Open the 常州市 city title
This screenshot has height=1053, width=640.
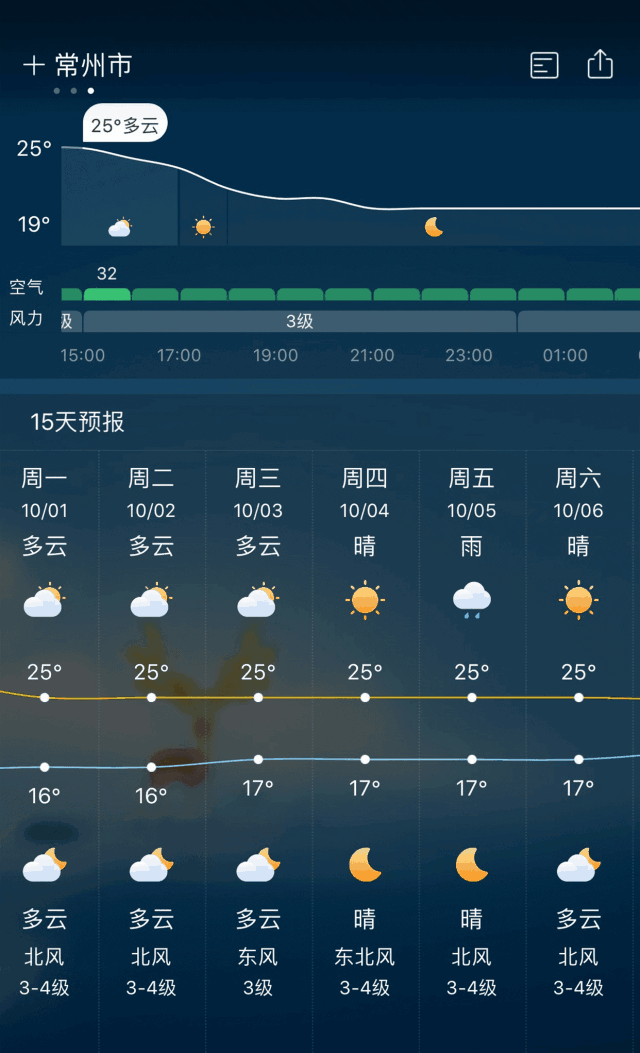click(93, 65)
